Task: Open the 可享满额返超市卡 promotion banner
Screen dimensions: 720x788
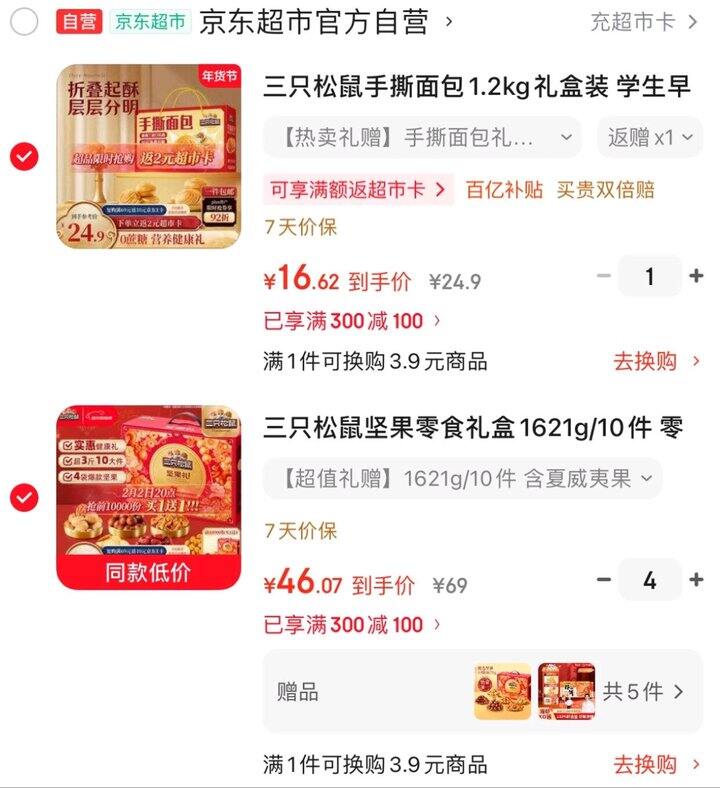Action: coord(352,190)
